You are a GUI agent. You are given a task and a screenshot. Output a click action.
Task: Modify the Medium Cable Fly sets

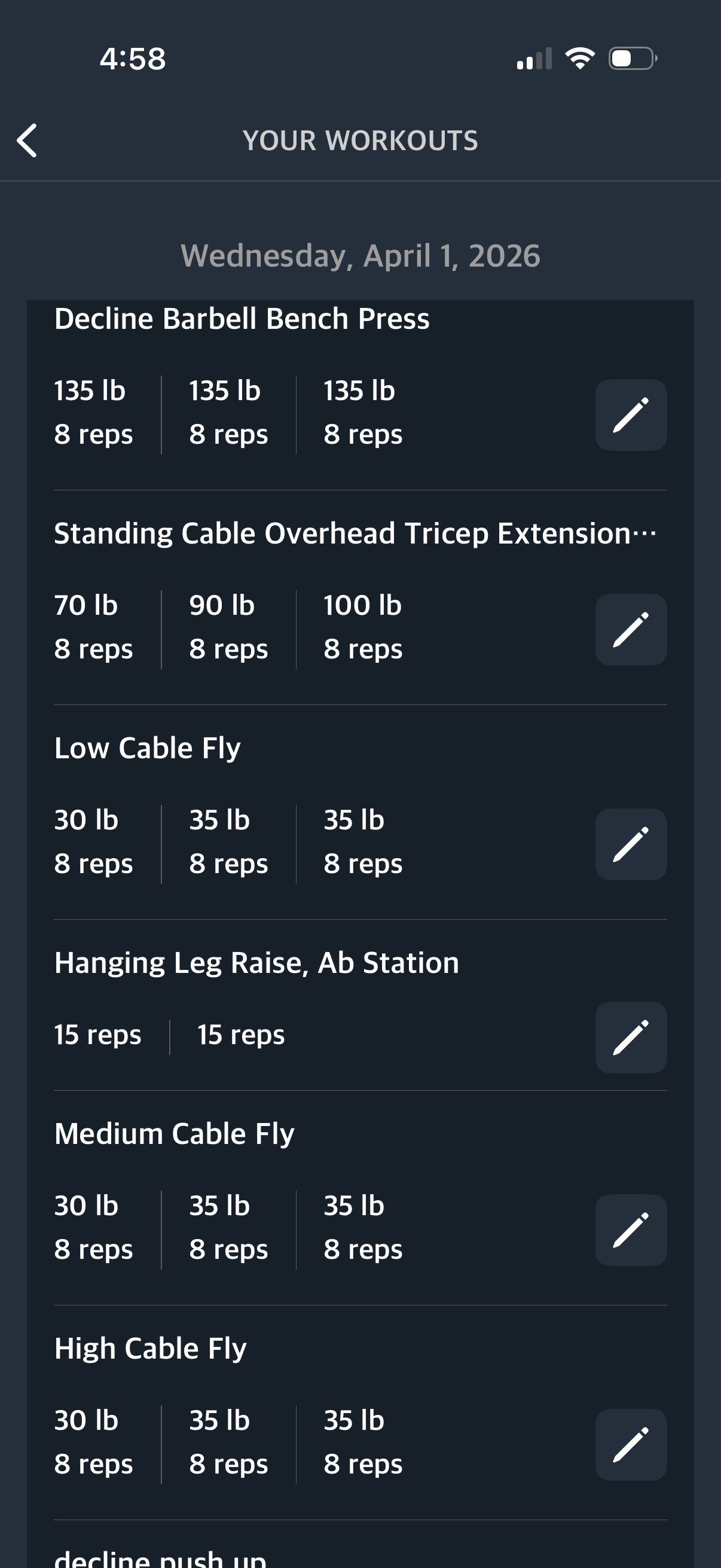click(x=630, y=1230)
